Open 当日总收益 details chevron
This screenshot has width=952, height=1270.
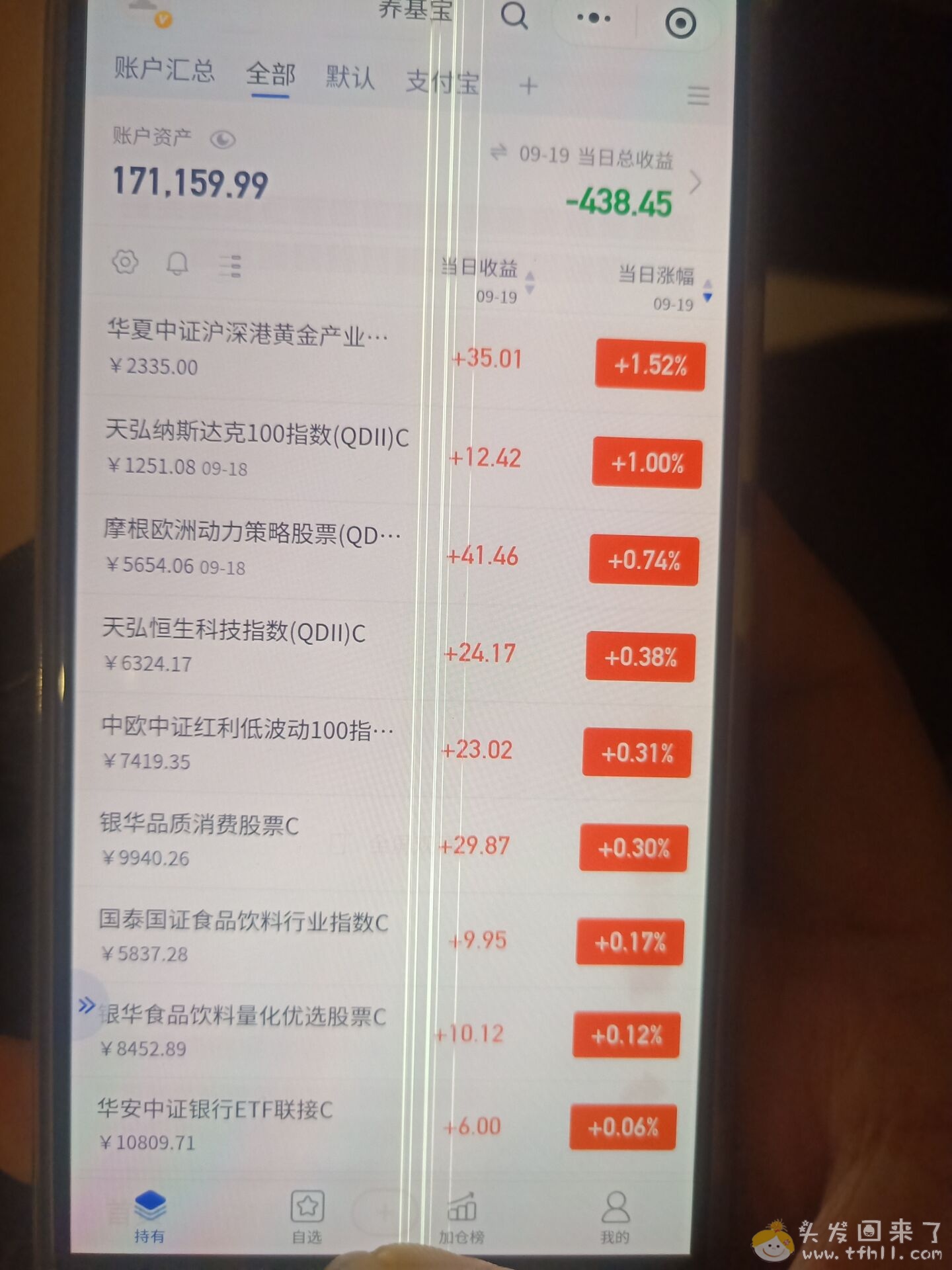[695, 182]
